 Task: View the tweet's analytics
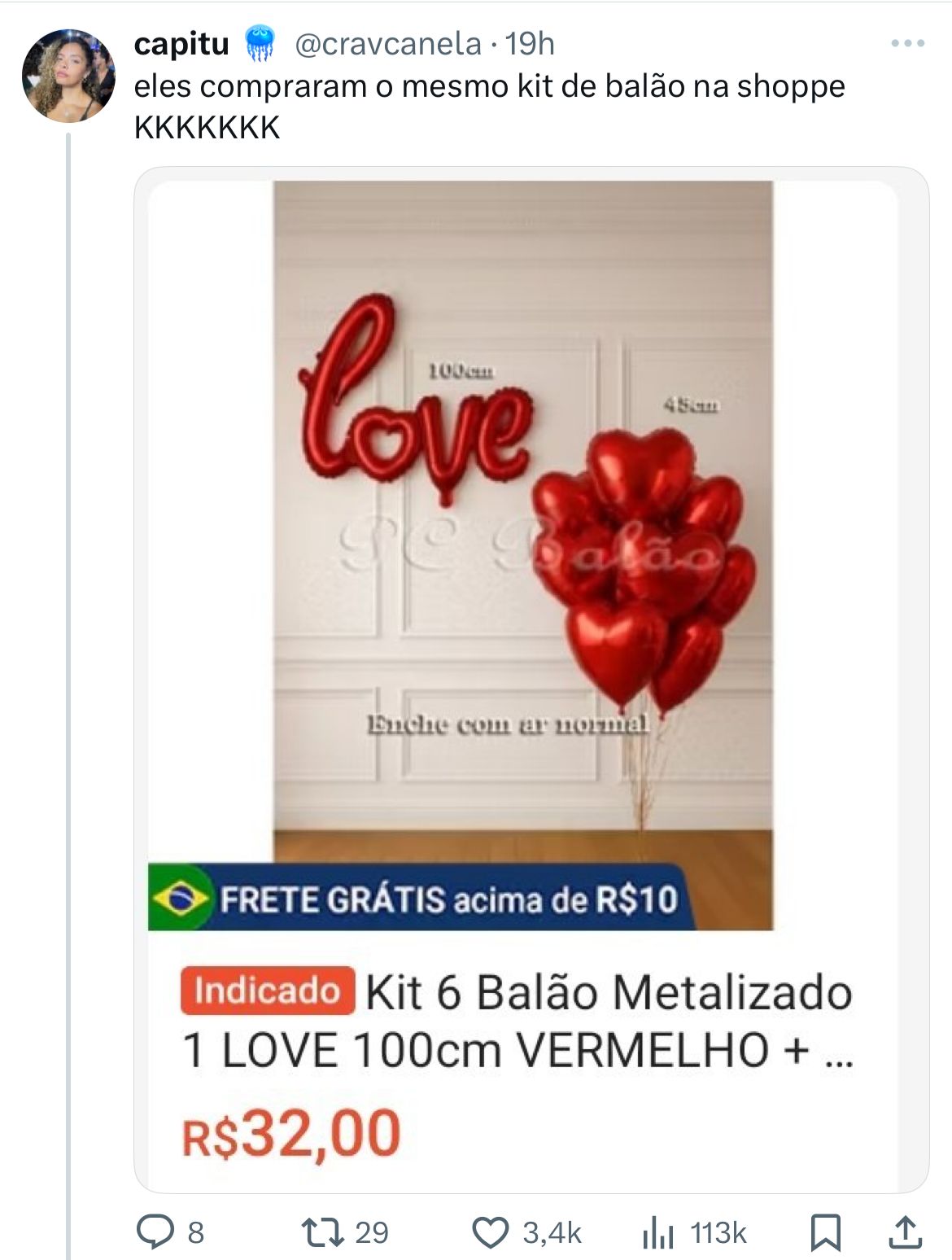(657, 1232)
